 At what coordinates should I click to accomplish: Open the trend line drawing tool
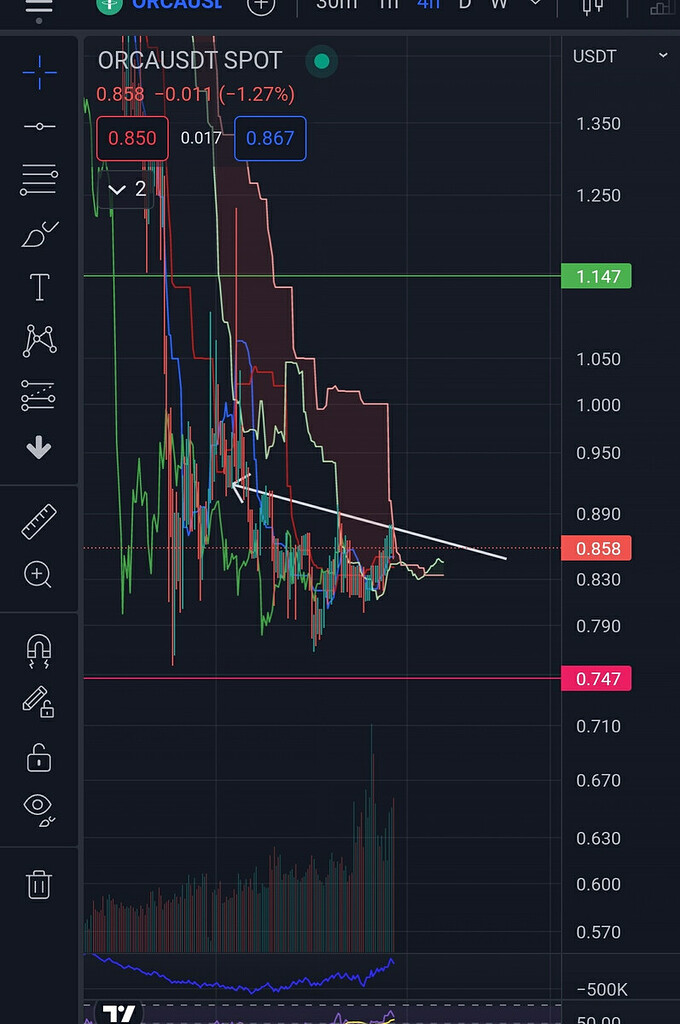coord(39,126)
